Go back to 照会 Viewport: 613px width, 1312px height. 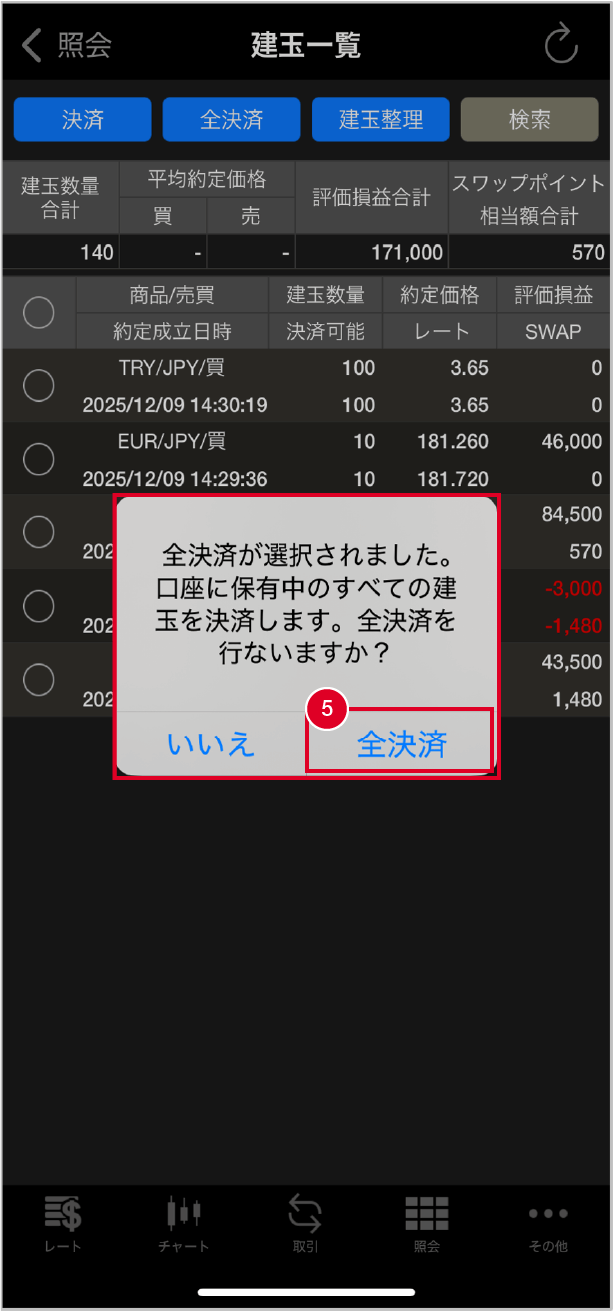[66, 45]
